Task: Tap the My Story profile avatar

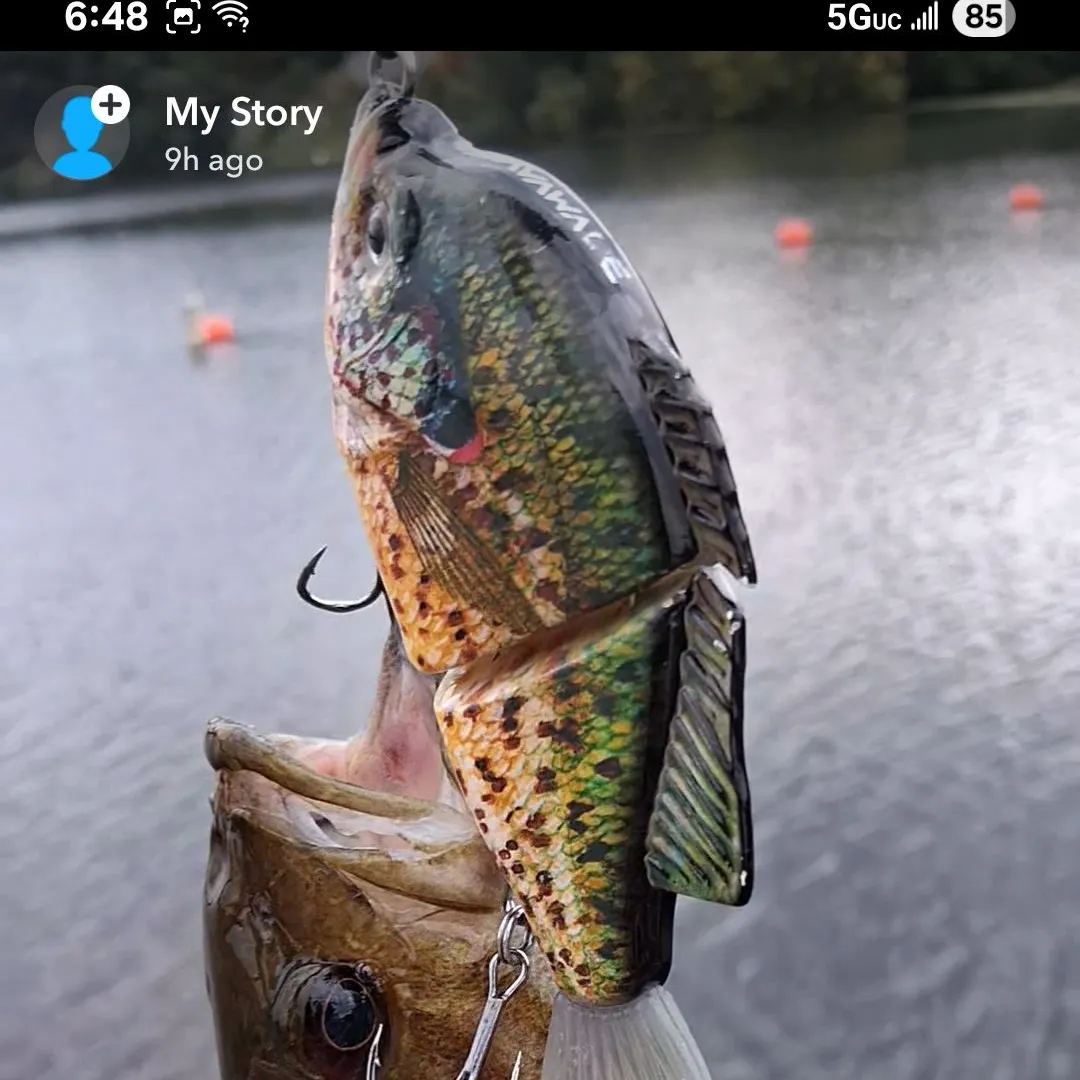Action: click(81, 133)
